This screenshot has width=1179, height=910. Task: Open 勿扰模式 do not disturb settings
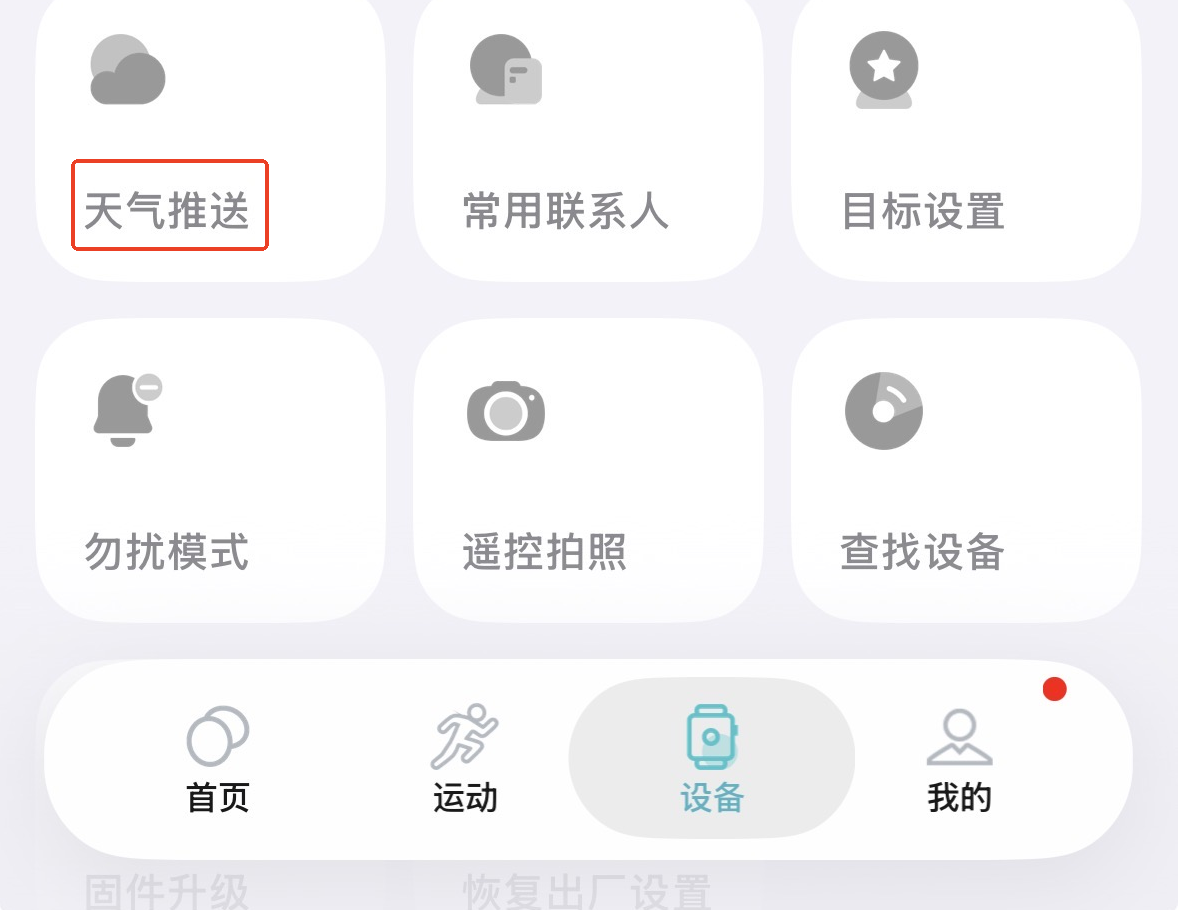209,470
